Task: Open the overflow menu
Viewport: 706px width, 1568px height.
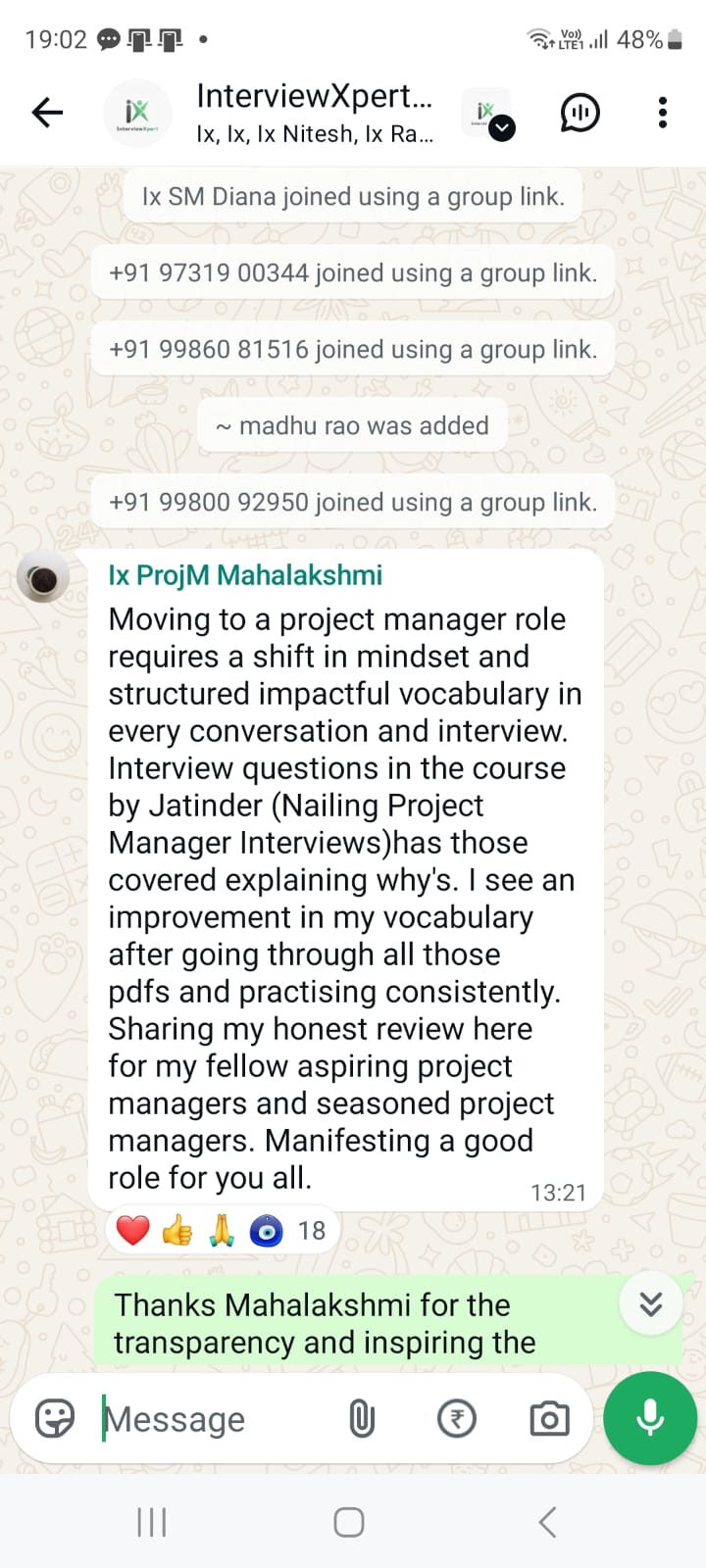Action: pos(663,113)
